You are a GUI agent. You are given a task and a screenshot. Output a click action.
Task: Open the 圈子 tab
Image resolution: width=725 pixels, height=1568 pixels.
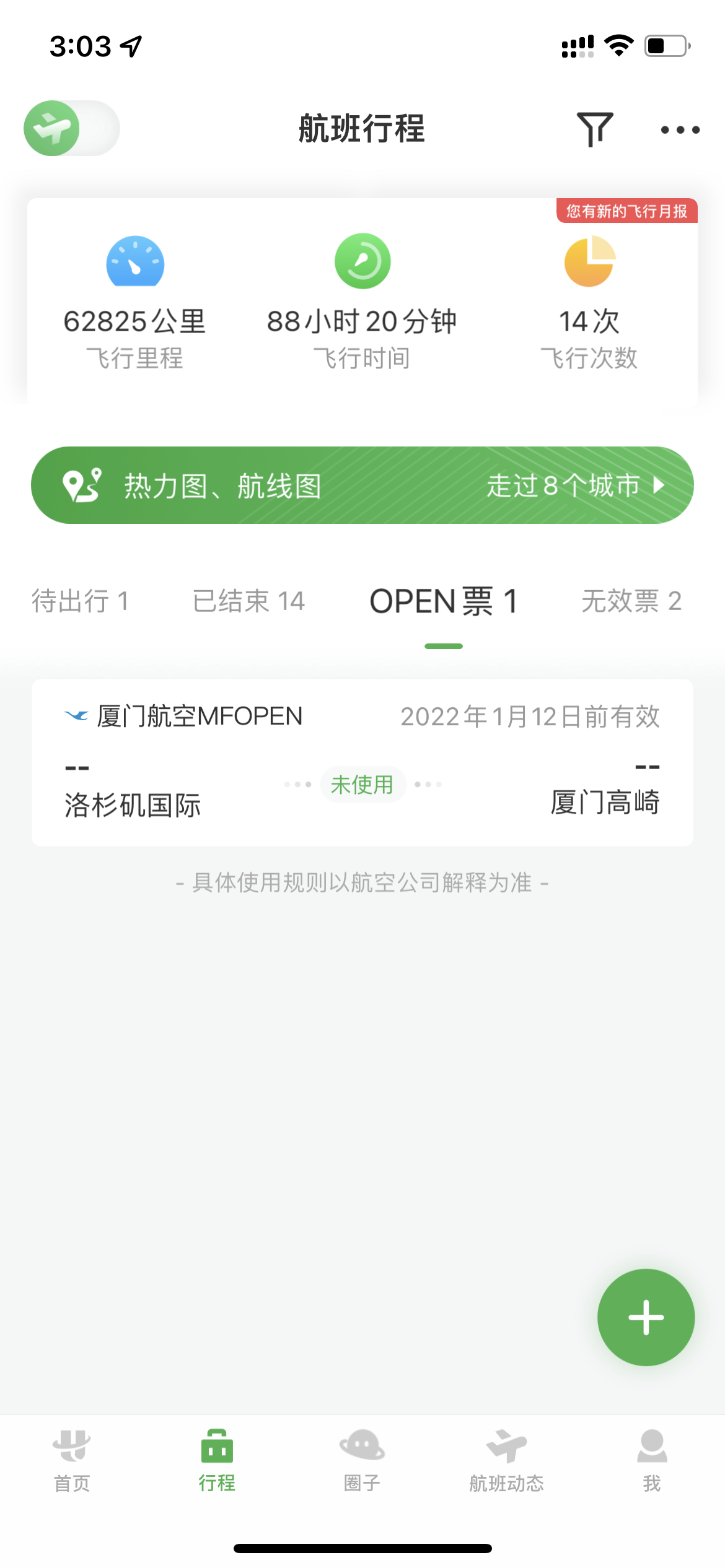362,1460
